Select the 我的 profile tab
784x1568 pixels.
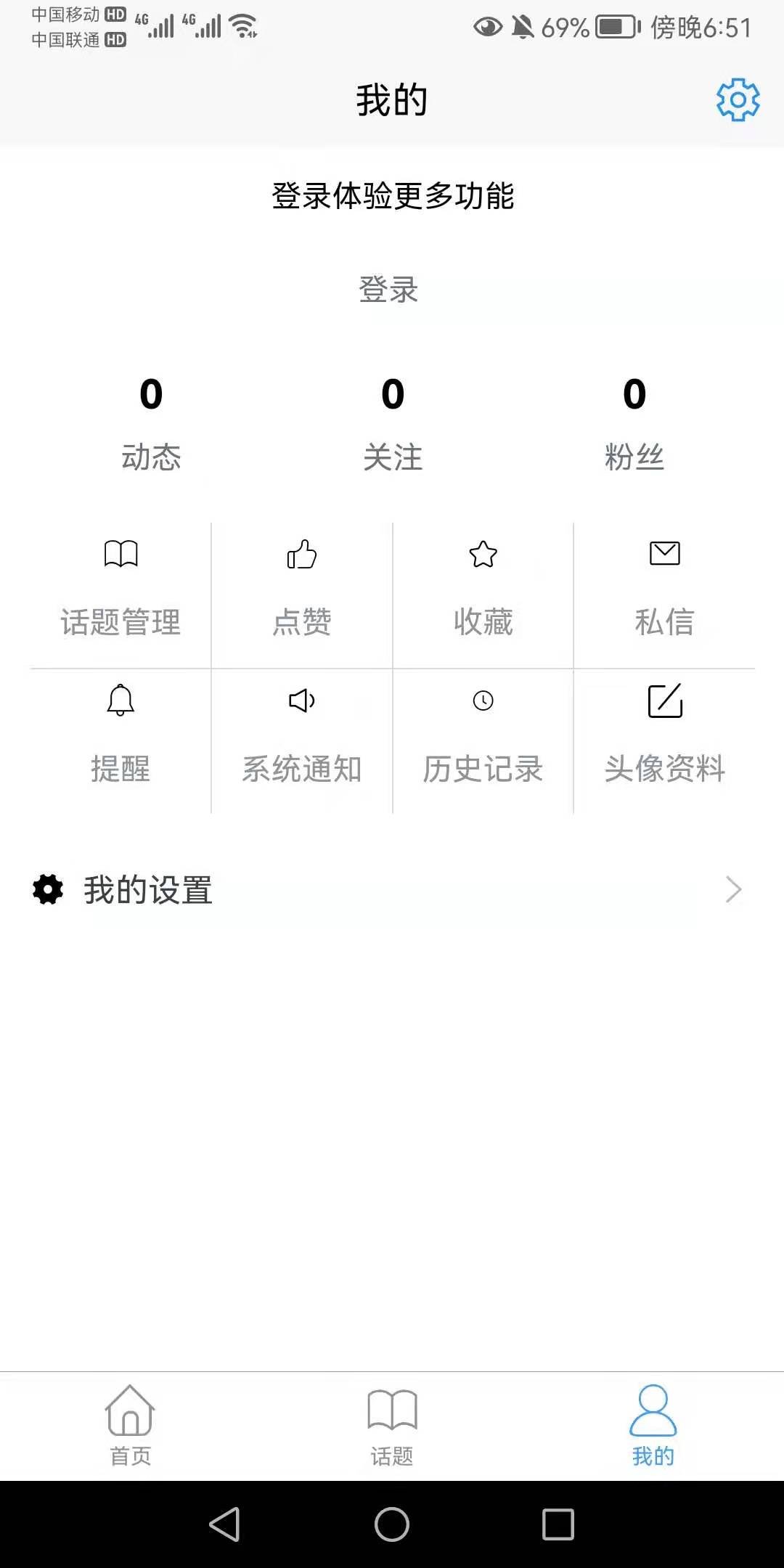tap(653, 1424)
